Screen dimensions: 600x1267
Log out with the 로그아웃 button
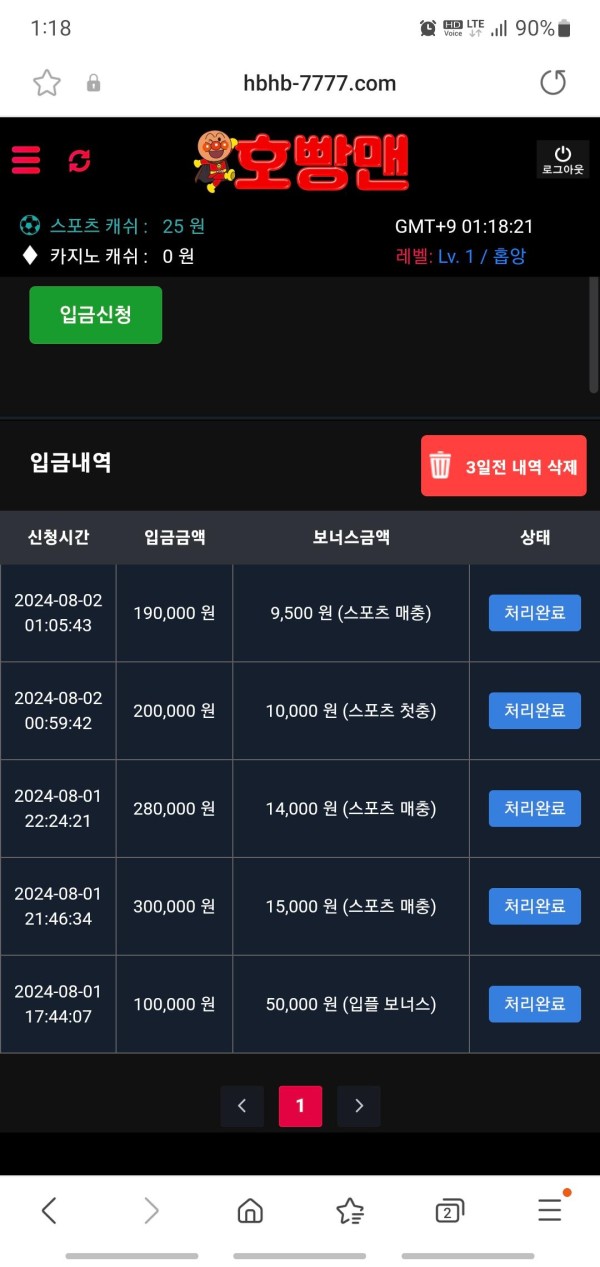tap(562, 160)
